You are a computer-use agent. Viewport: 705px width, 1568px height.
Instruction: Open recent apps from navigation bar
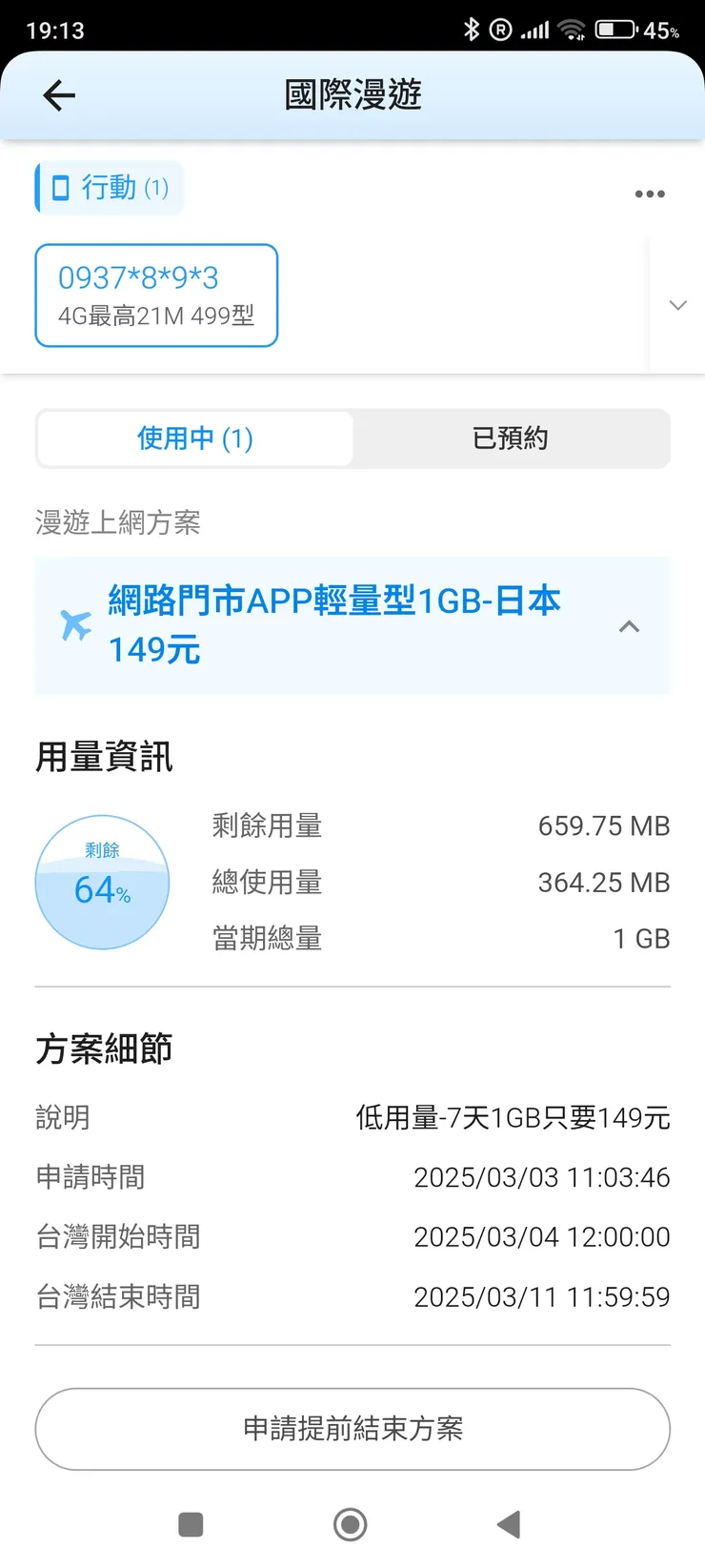(x=191, y=1524)
